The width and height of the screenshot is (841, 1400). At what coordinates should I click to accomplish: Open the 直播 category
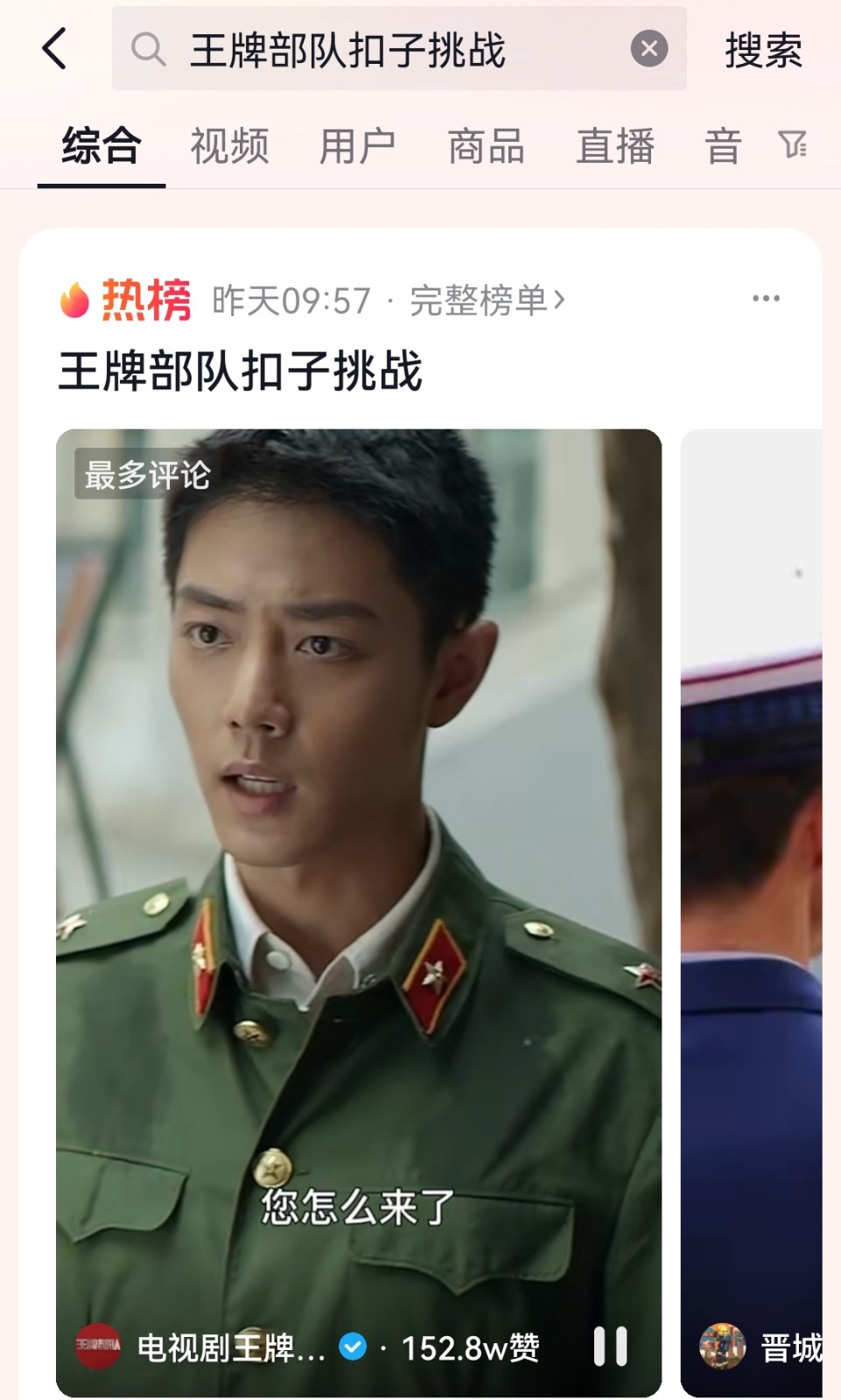tap(614, 146)
